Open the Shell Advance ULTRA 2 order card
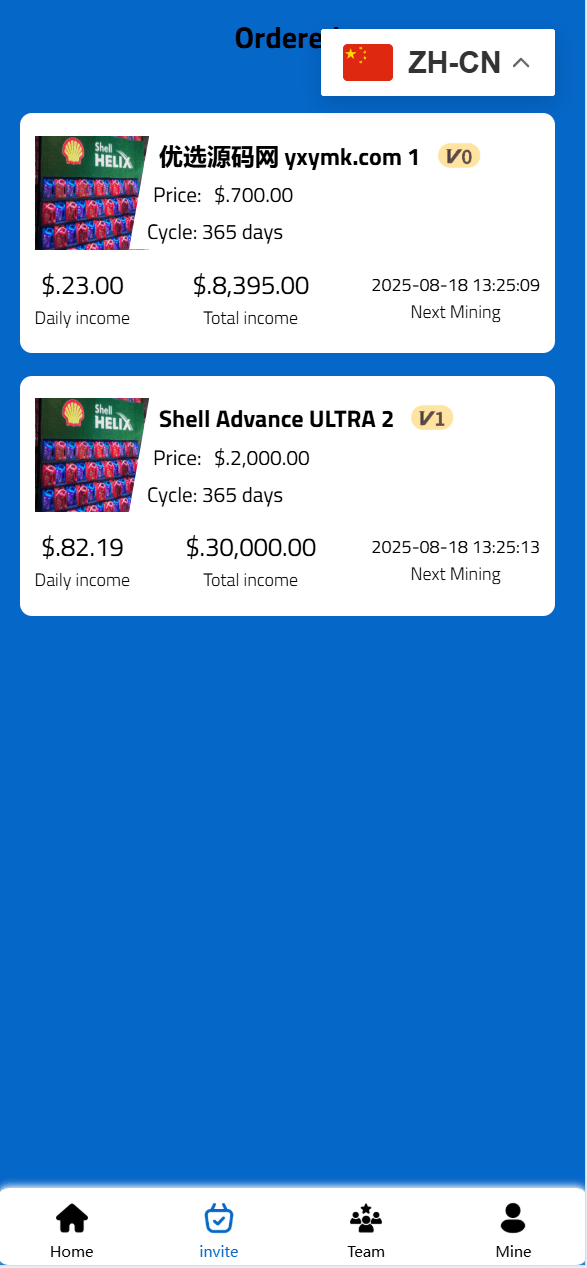This screenshot has width=587, height=1268. [287, 496]
